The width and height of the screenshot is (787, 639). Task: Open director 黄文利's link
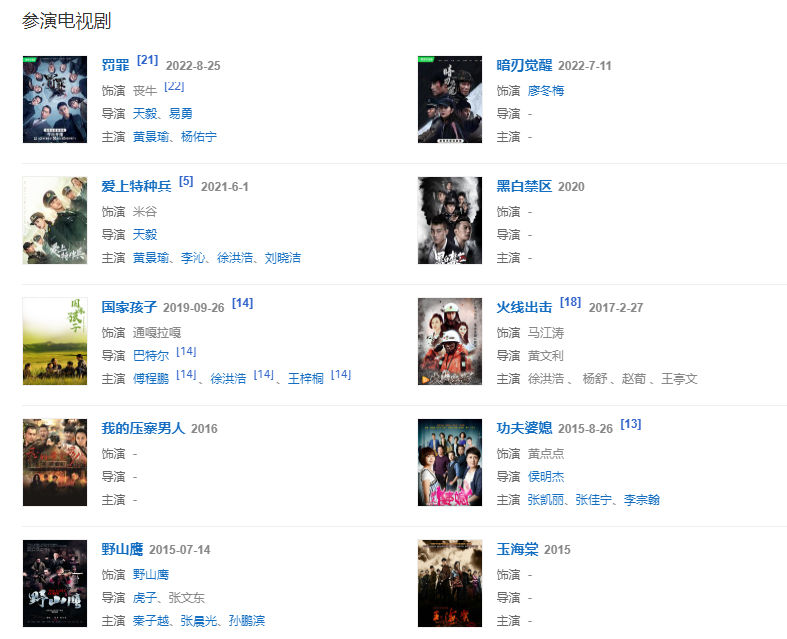546,355
